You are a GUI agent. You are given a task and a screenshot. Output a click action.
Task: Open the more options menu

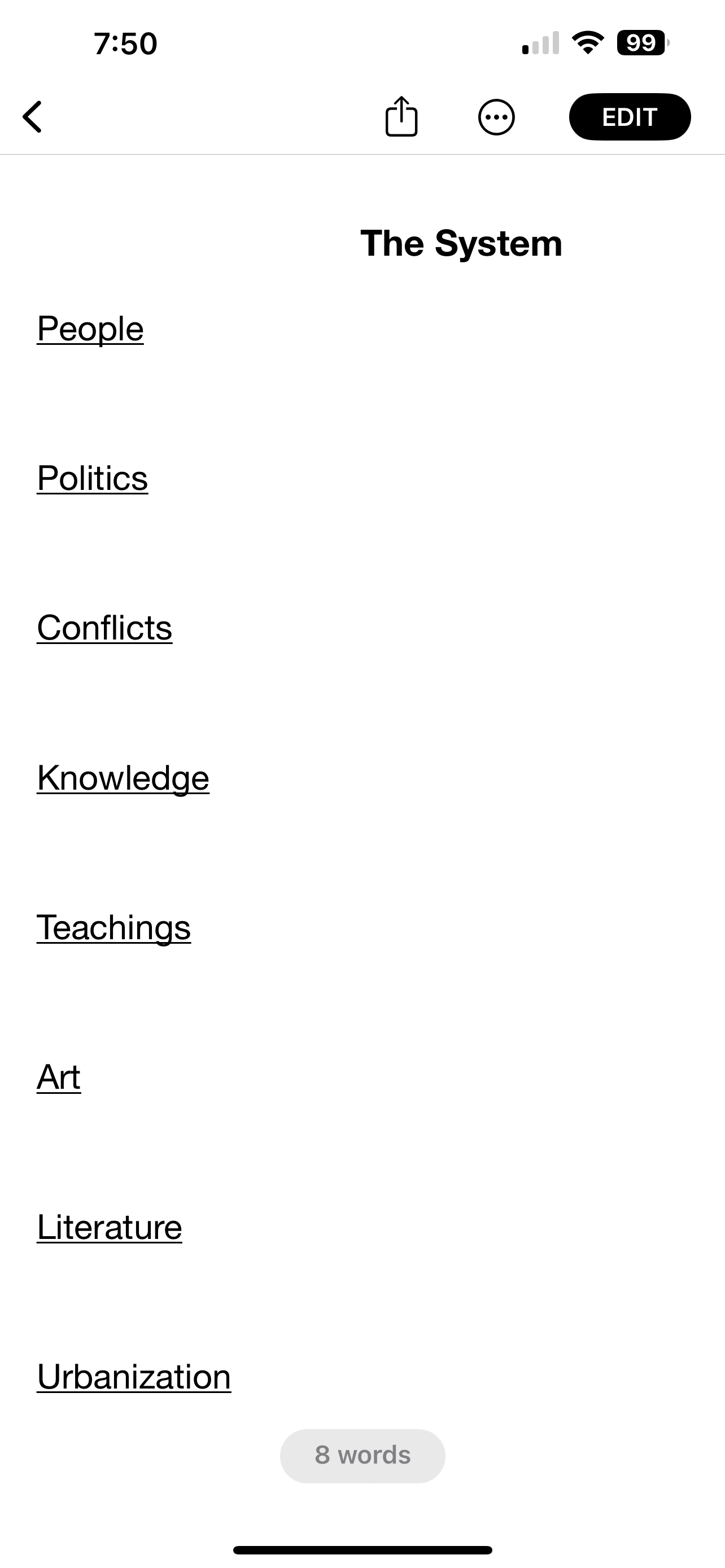[496, 117]
